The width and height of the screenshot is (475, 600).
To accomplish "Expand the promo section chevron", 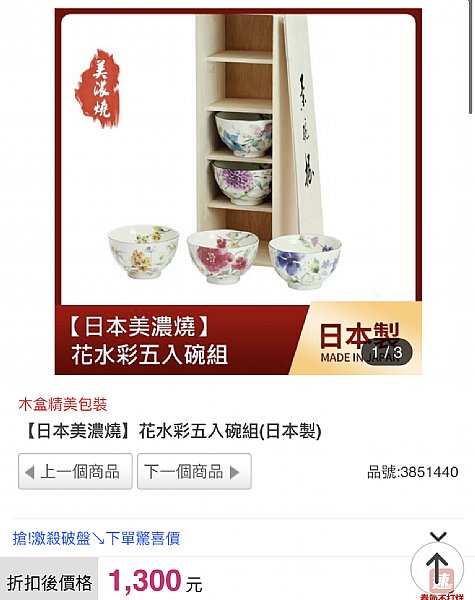I will coord(438,536).
